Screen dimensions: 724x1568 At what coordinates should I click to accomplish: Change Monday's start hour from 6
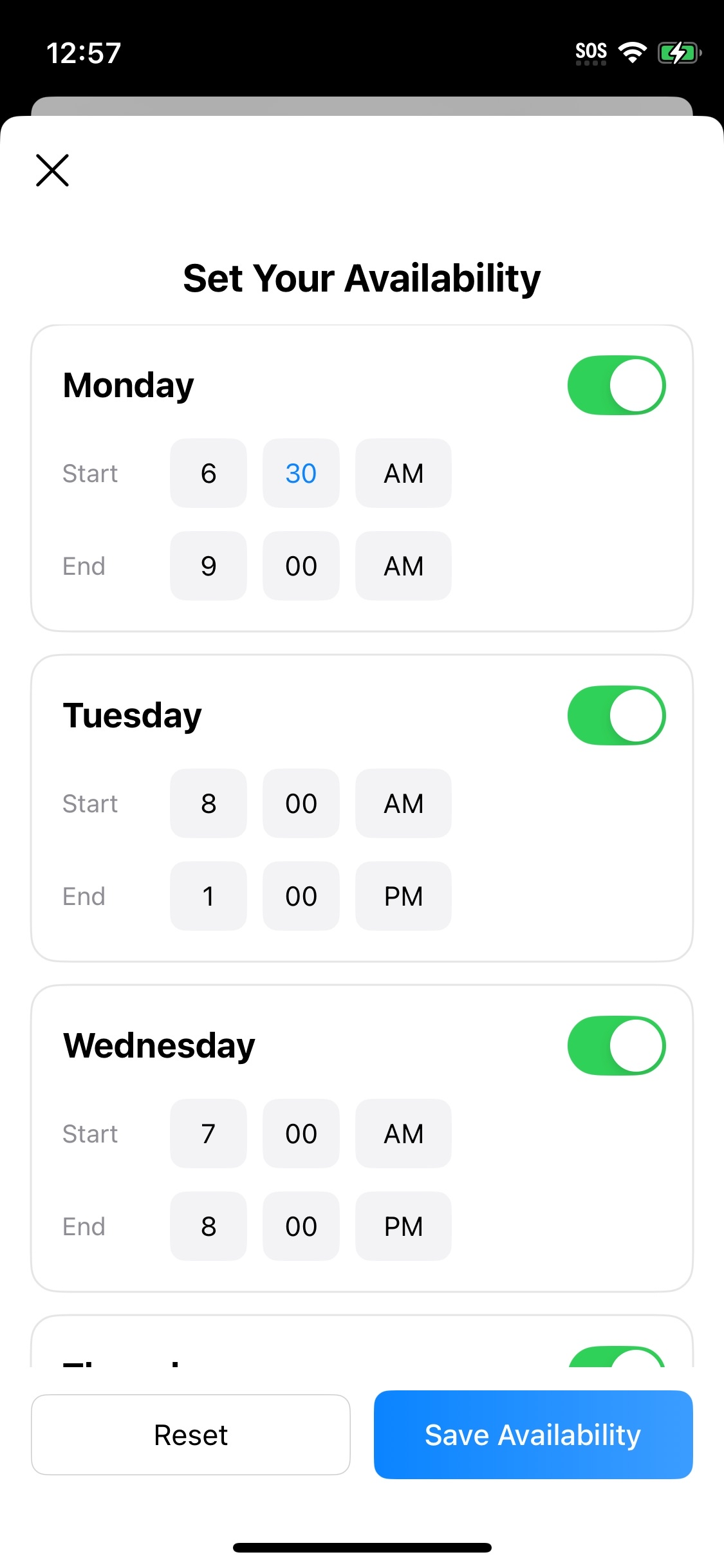click(208, 473)
